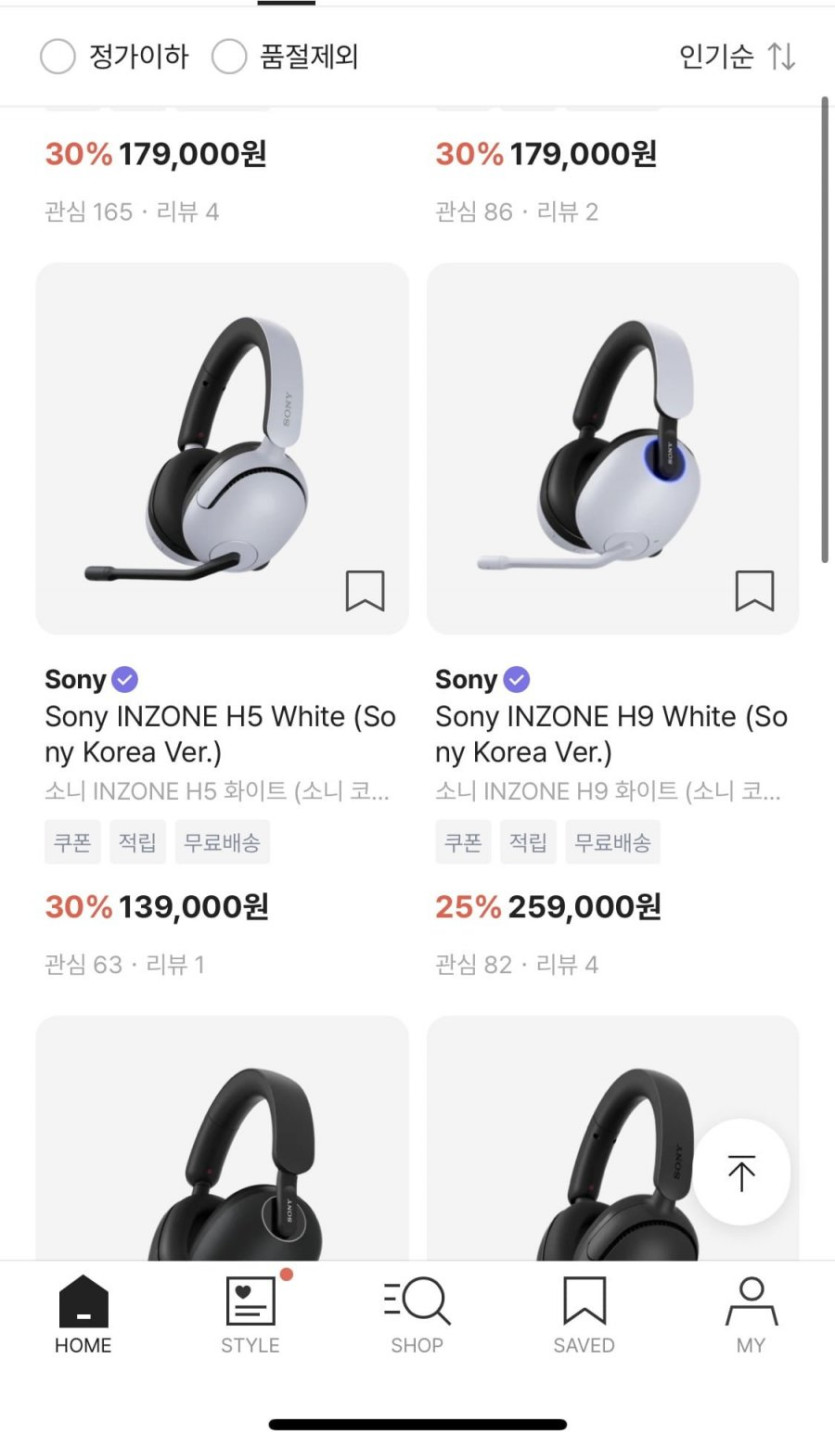Screen dimensions: 835x1448
Task: Bookmark the Sony INZONE H9 White
Action: 755,591
